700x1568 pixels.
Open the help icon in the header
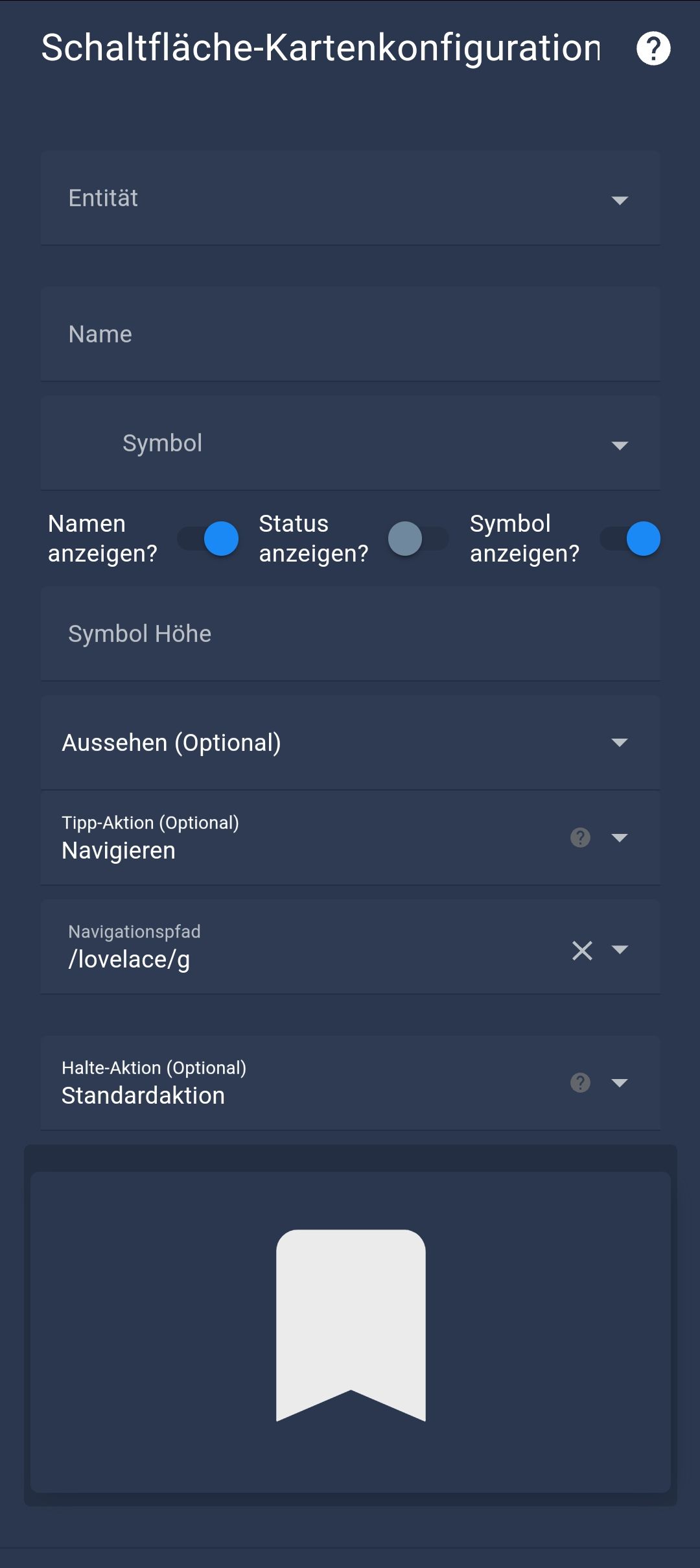click(x=653, y=49)
